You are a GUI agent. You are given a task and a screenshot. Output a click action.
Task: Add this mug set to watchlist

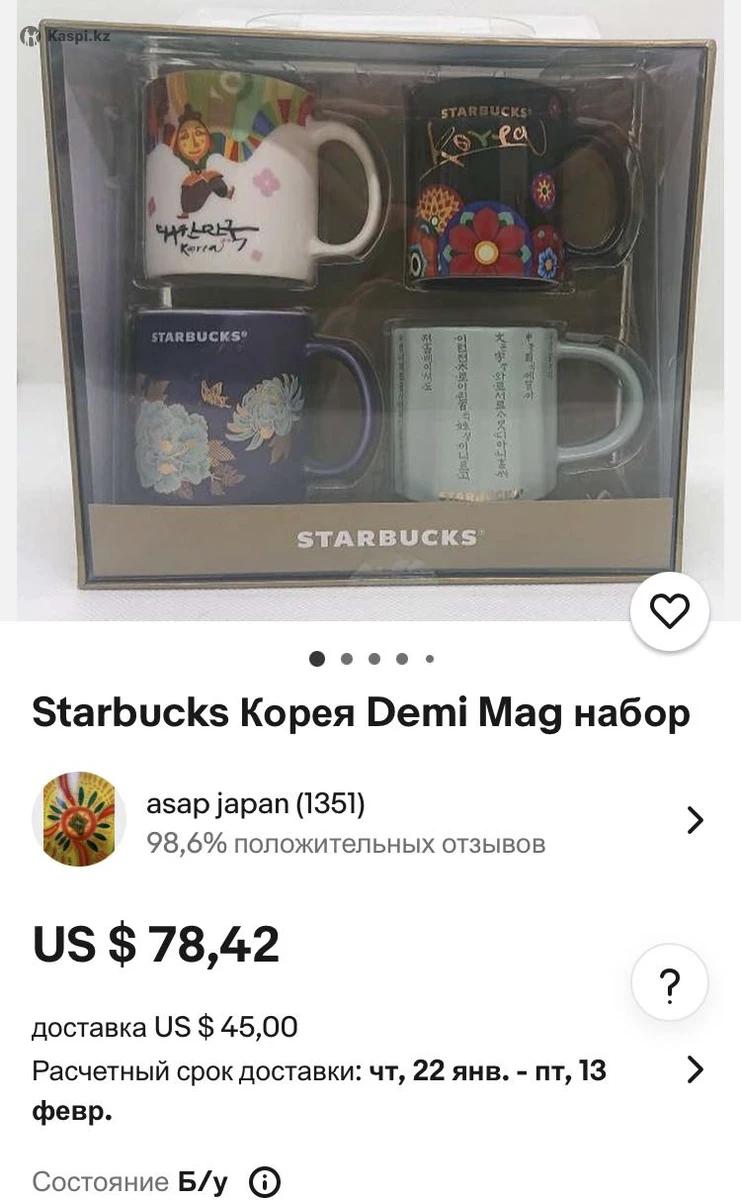[669, 610]
